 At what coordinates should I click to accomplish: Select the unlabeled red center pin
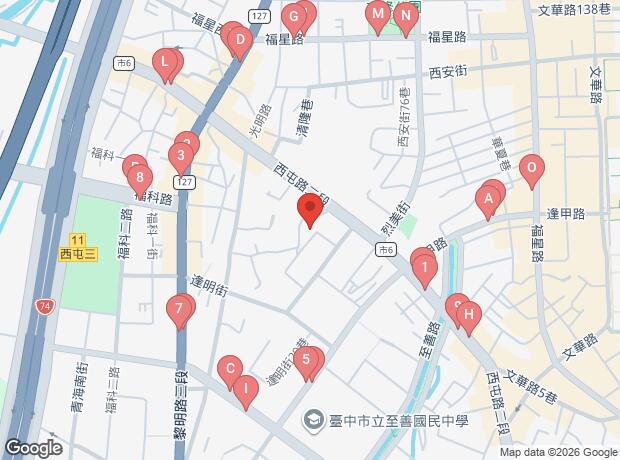click(310, 211)
